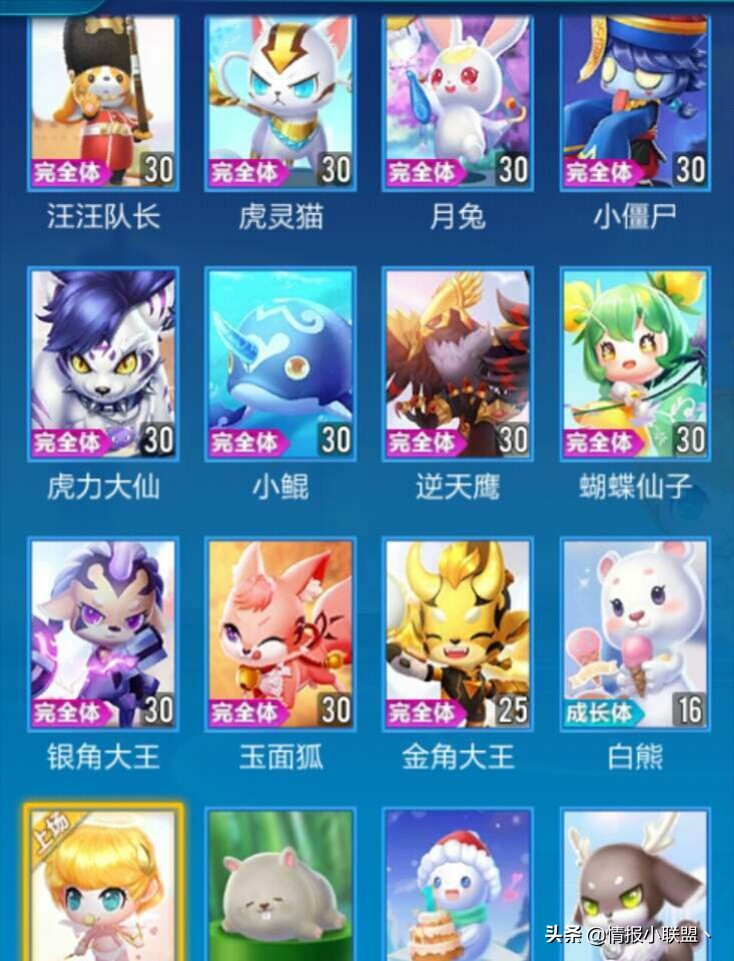
Task: Choose the snowman with cake pet card
Action: pos(458,885)
